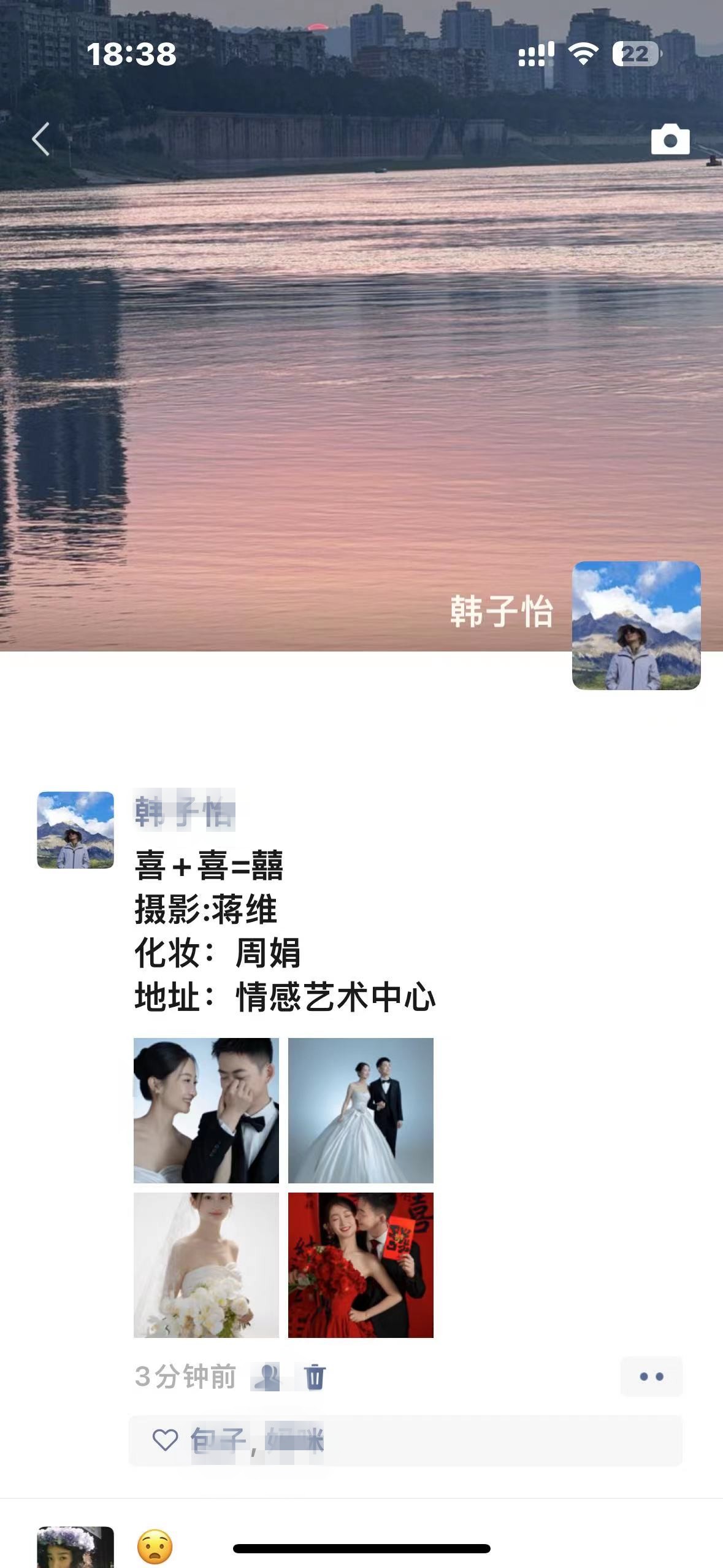Open 韩子怡's large profile avatar on the cover
723x1568 pixels.
tap(636, 625)
